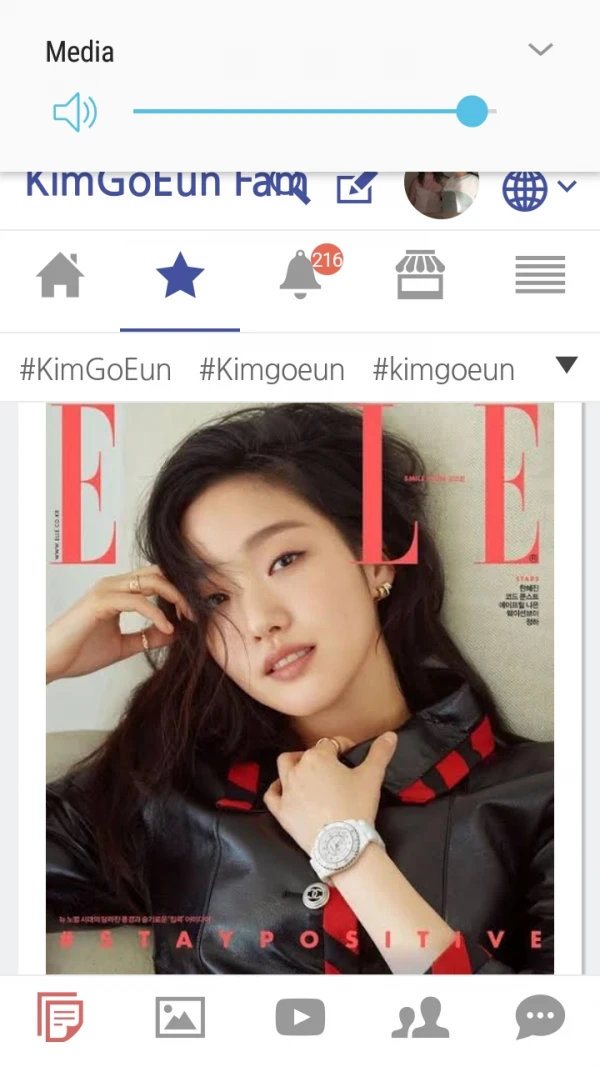Select the lowercase #kimgoeun hashtag

click(443, 369)
